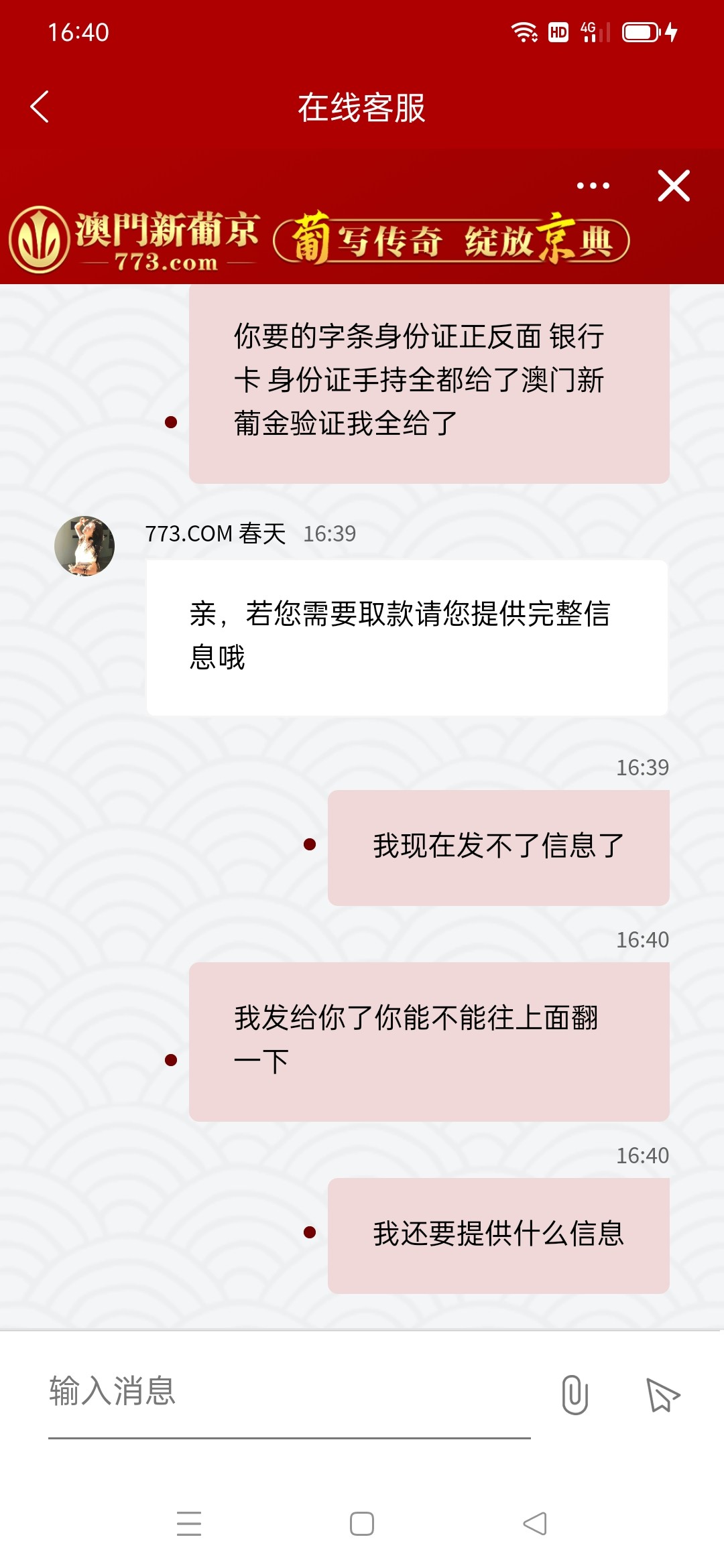
Task: Tap the 773.COM 春天 profile avatar
Action: click(86, 545)
